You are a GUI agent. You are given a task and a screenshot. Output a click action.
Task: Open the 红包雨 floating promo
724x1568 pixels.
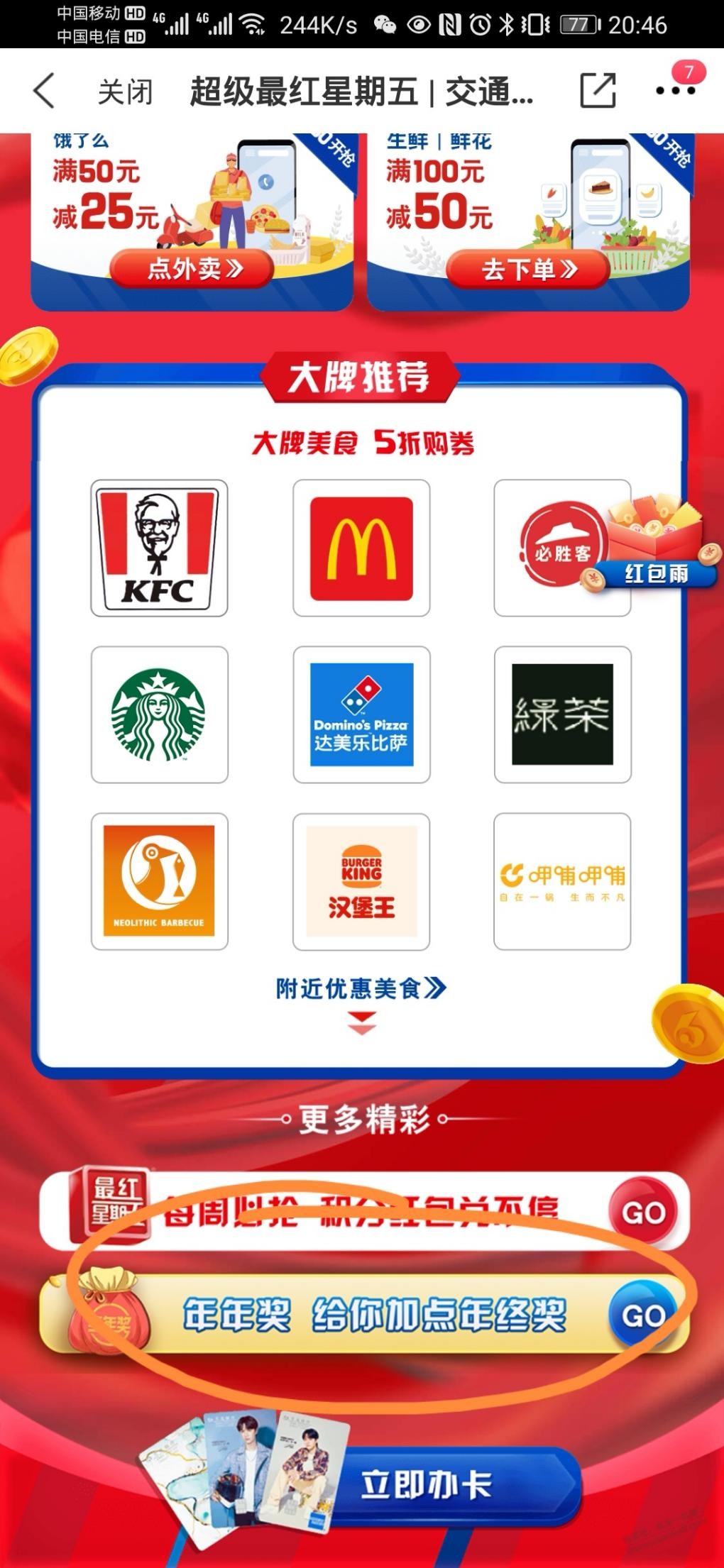657,561
